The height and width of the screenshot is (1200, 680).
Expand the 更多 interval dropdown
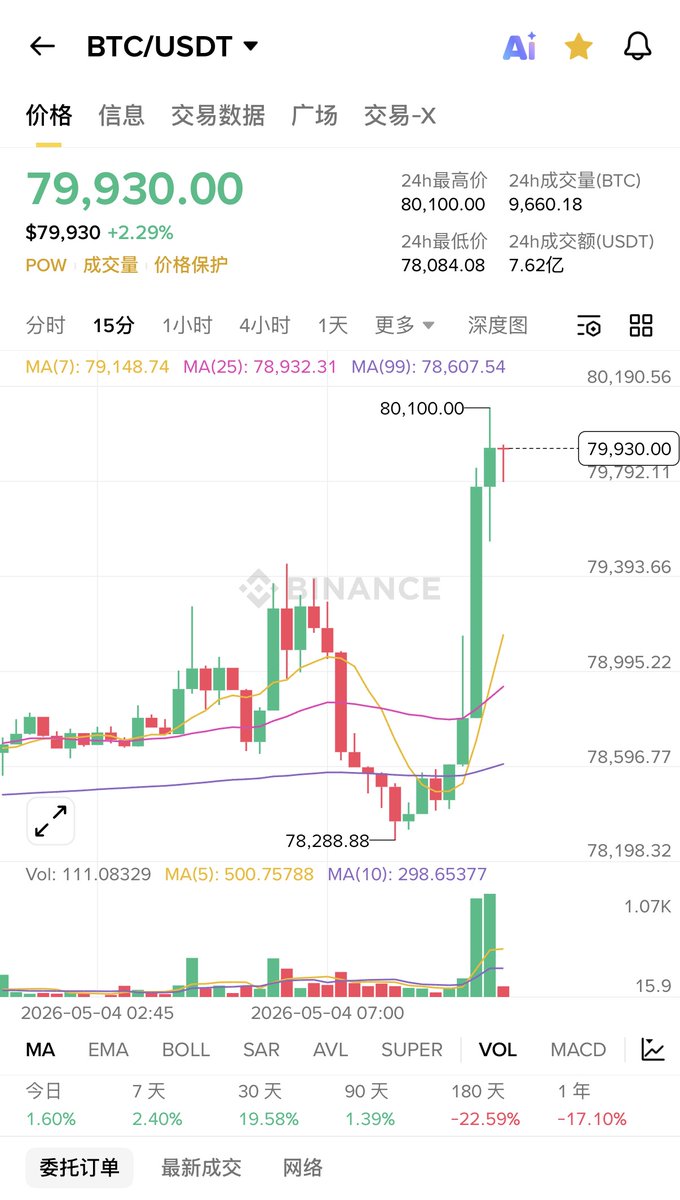[405, 325]
